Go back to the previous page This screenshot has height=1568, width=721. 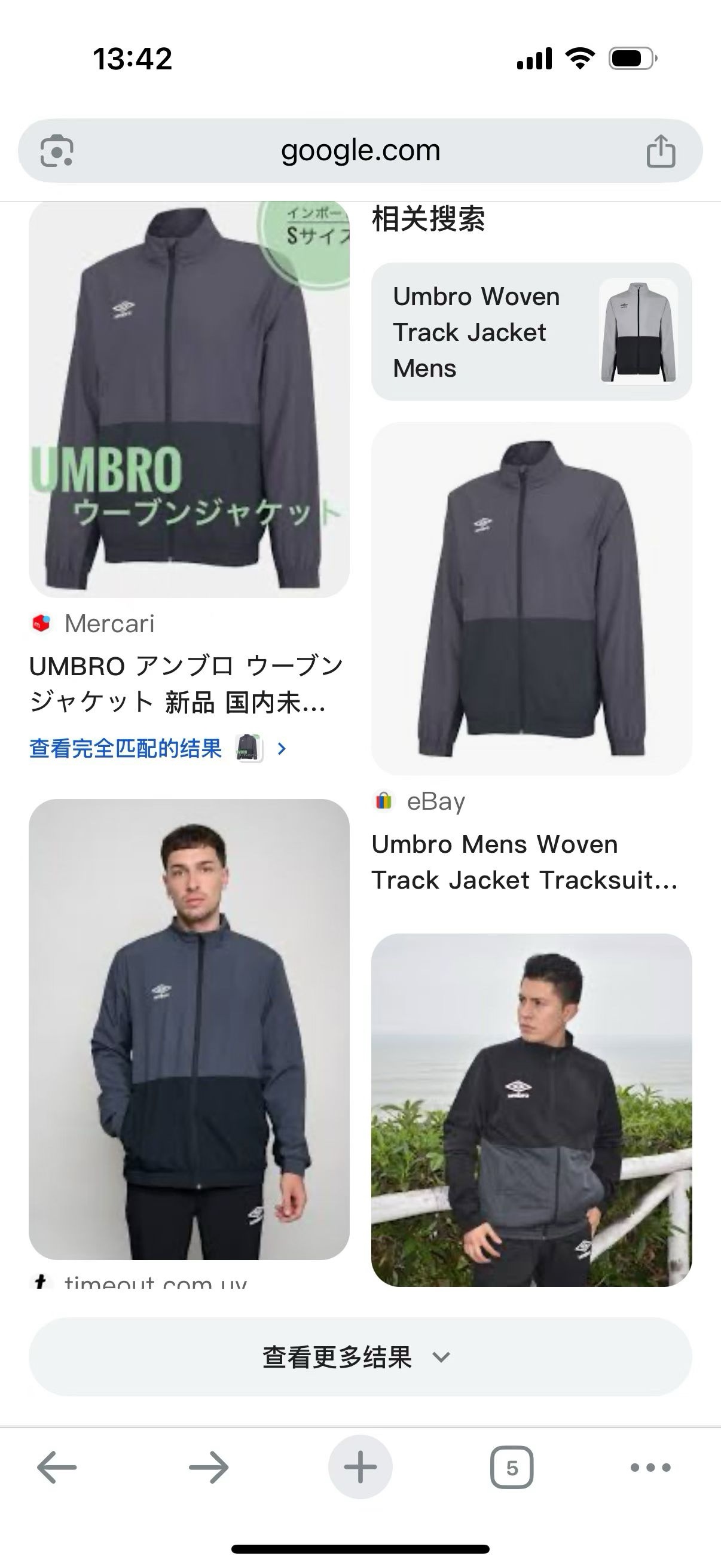click(57, 1468)
